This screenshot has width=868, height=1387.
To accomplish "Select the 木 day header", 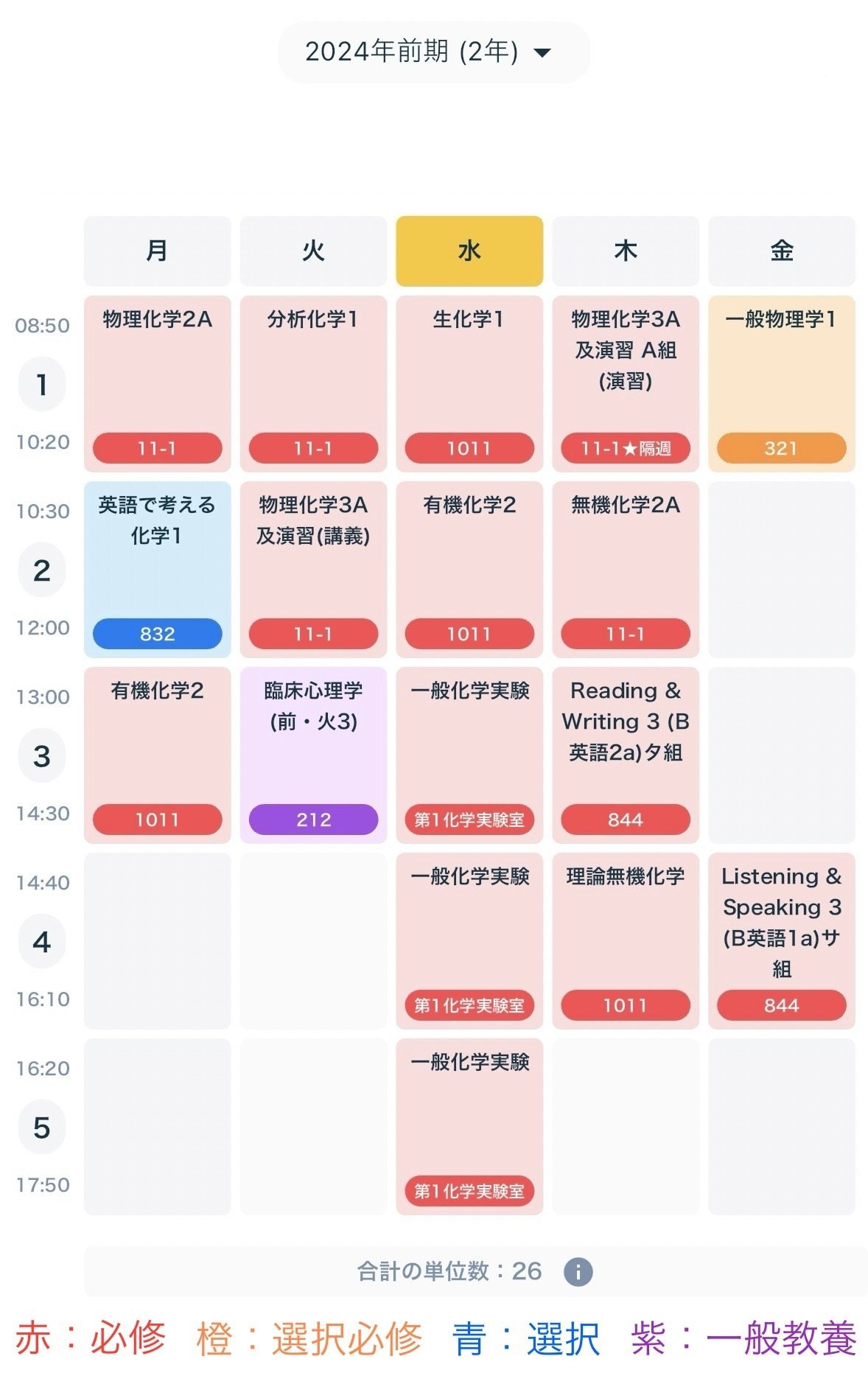I will 626,251.
